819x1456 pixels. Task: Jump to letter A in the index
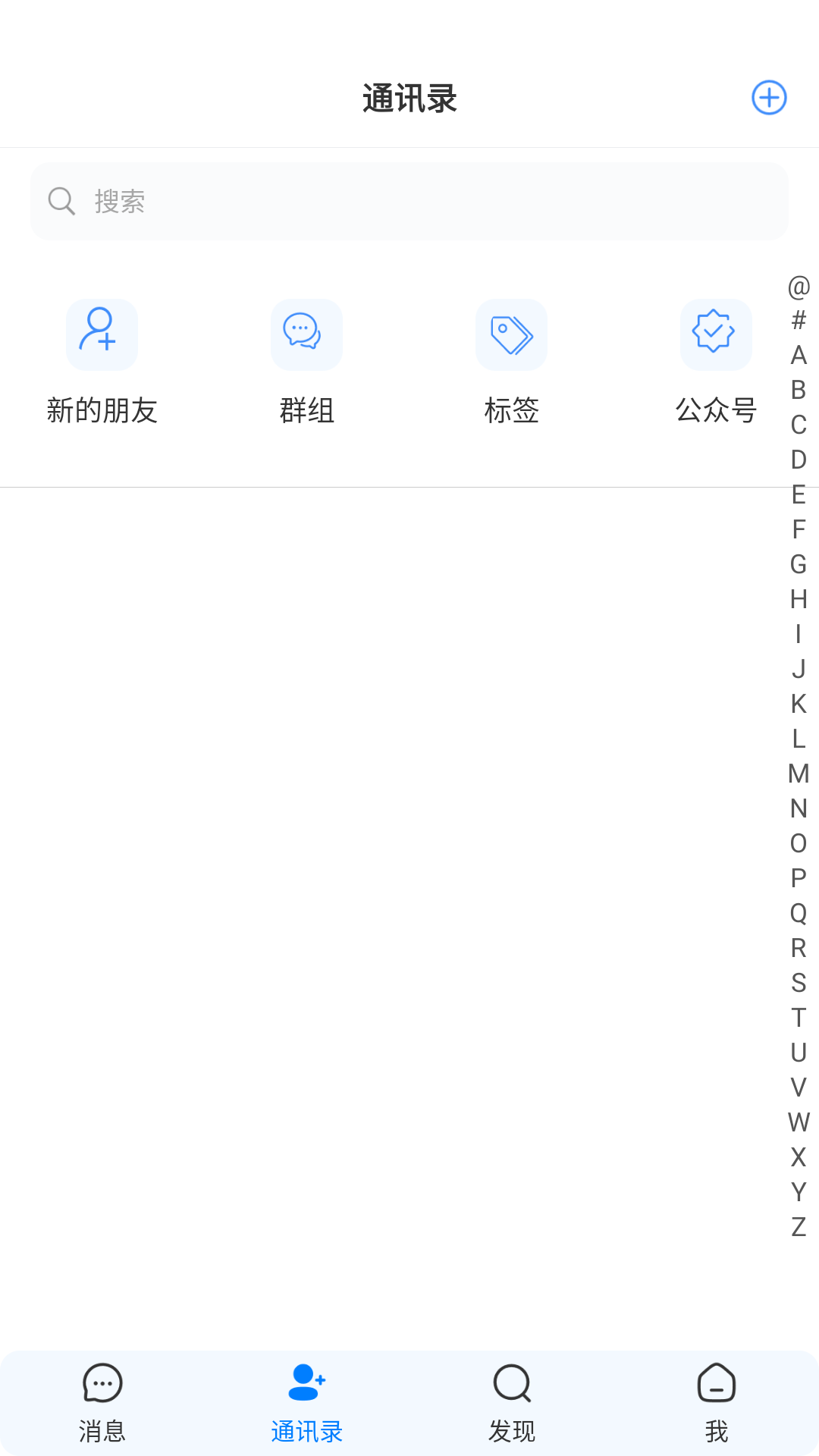pos(797,355)
